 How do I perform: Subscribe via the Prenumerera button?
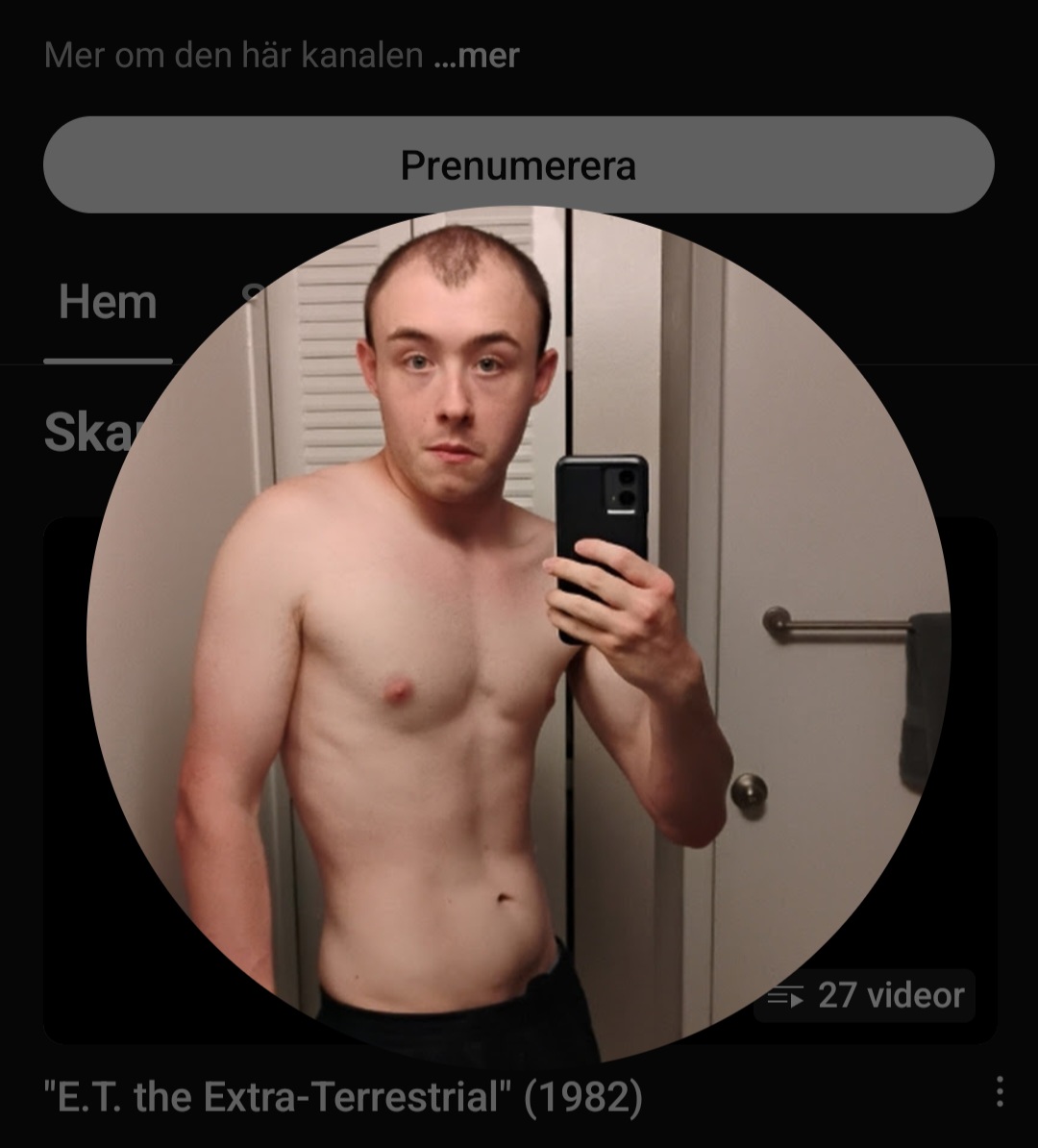tap(518, 164)
